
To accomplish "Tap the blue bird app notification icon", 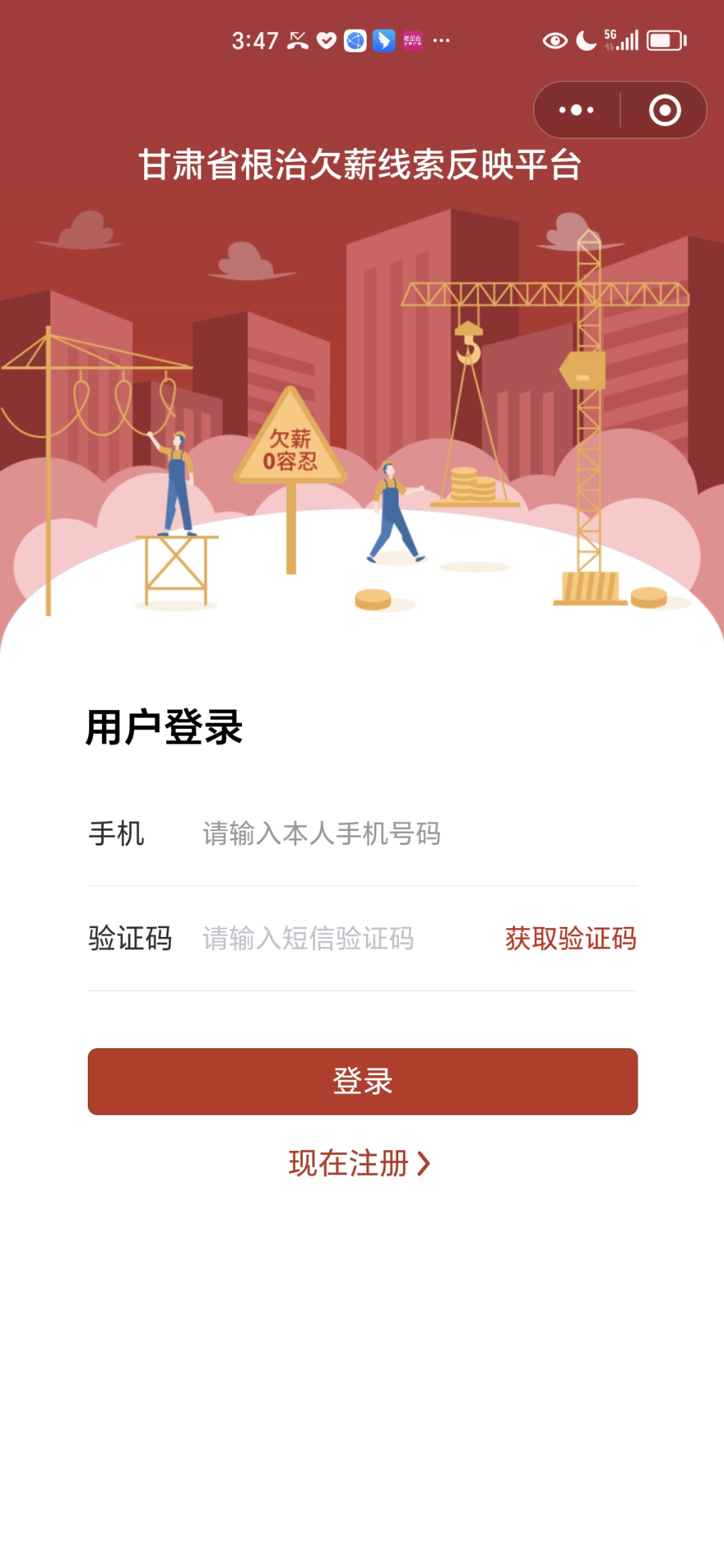I will 382,40.
